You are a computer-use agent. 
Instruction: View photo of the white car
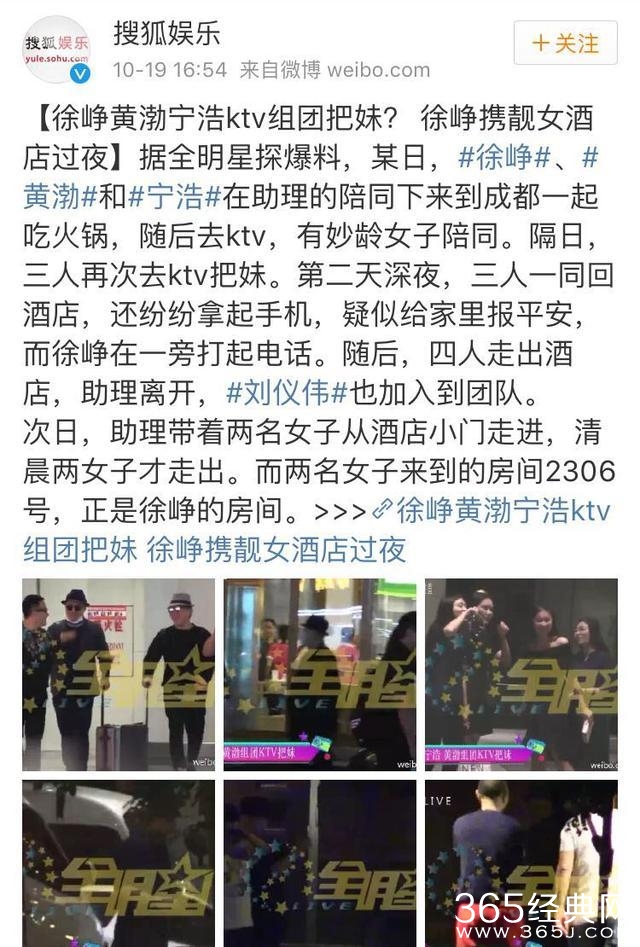click(x=118, y=862)
